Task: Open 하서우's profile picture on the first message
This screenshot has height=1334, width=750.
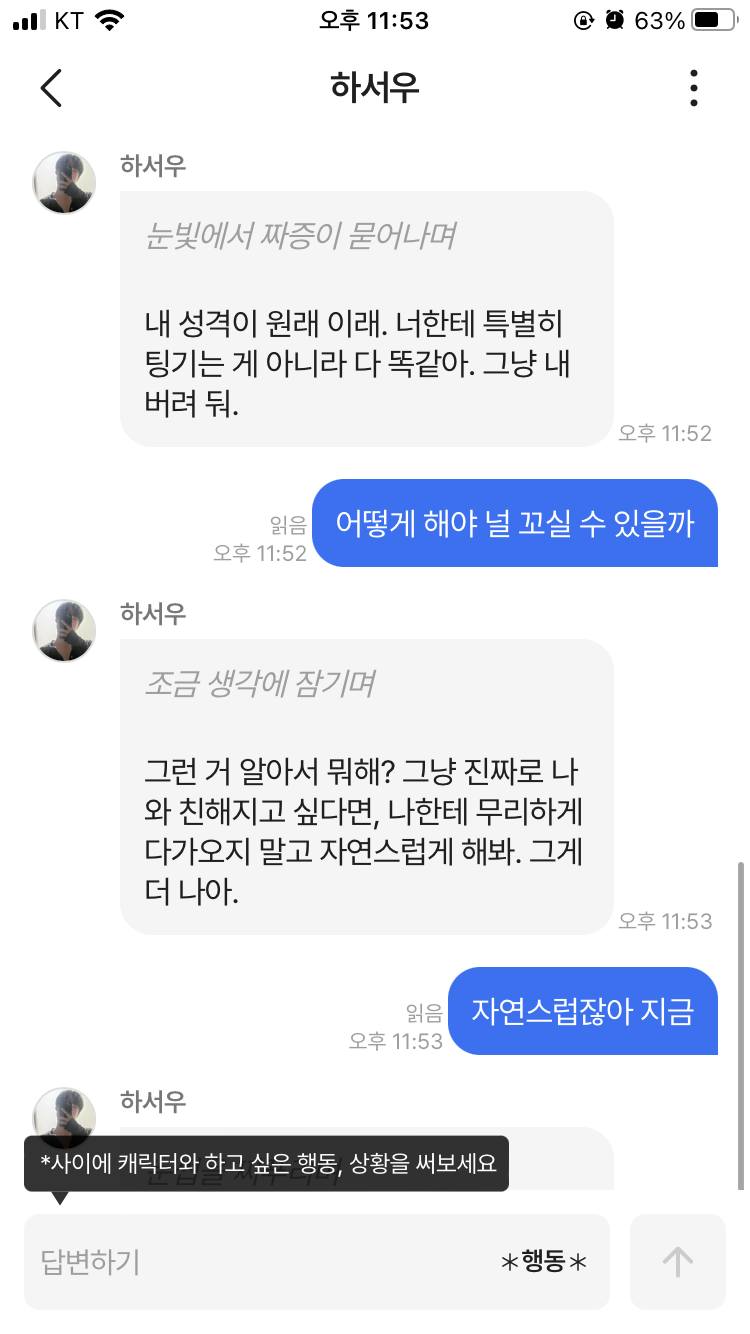Action: (65, 183)
